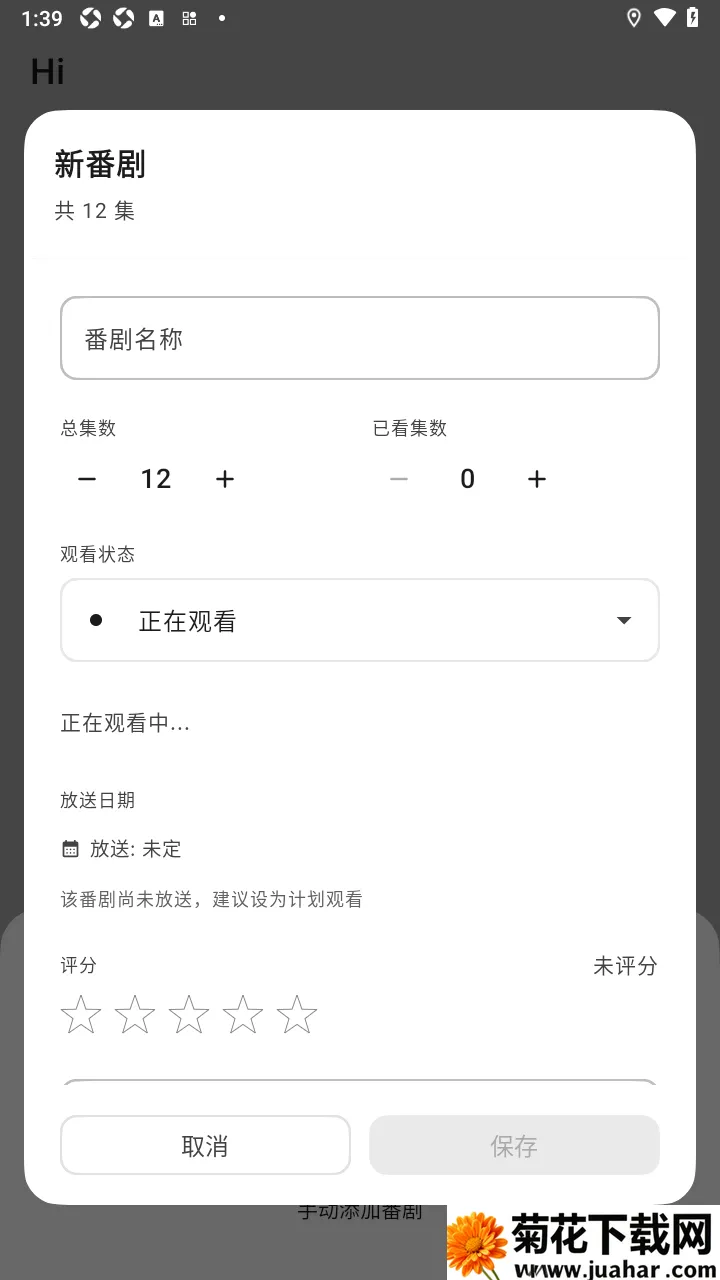Decrease 总集数 with the minus button
Image resolution: width=720 pixels, height=1280 pixels.
(87, 479)
